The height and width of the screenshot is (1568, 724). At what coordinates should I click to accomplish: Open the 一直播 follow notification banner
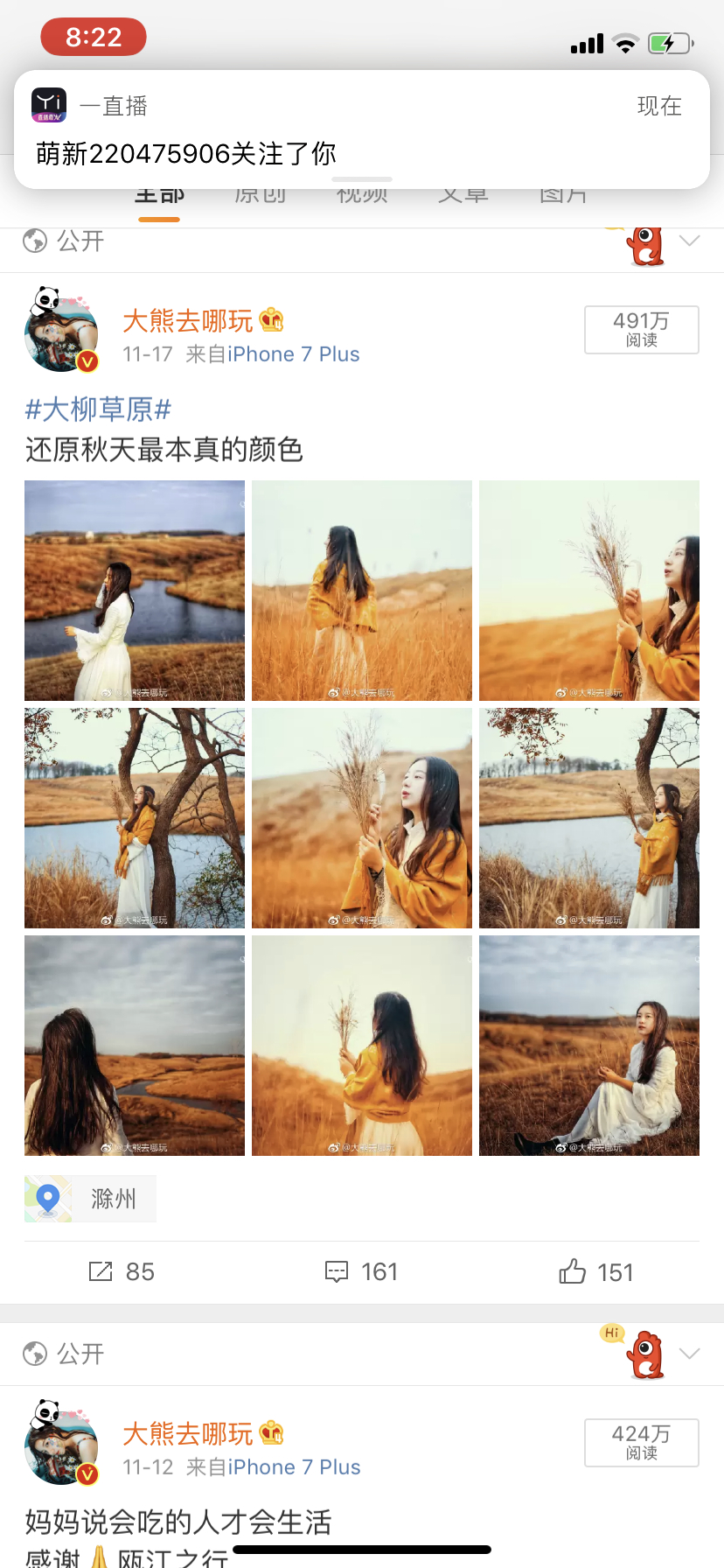[361, 129]
